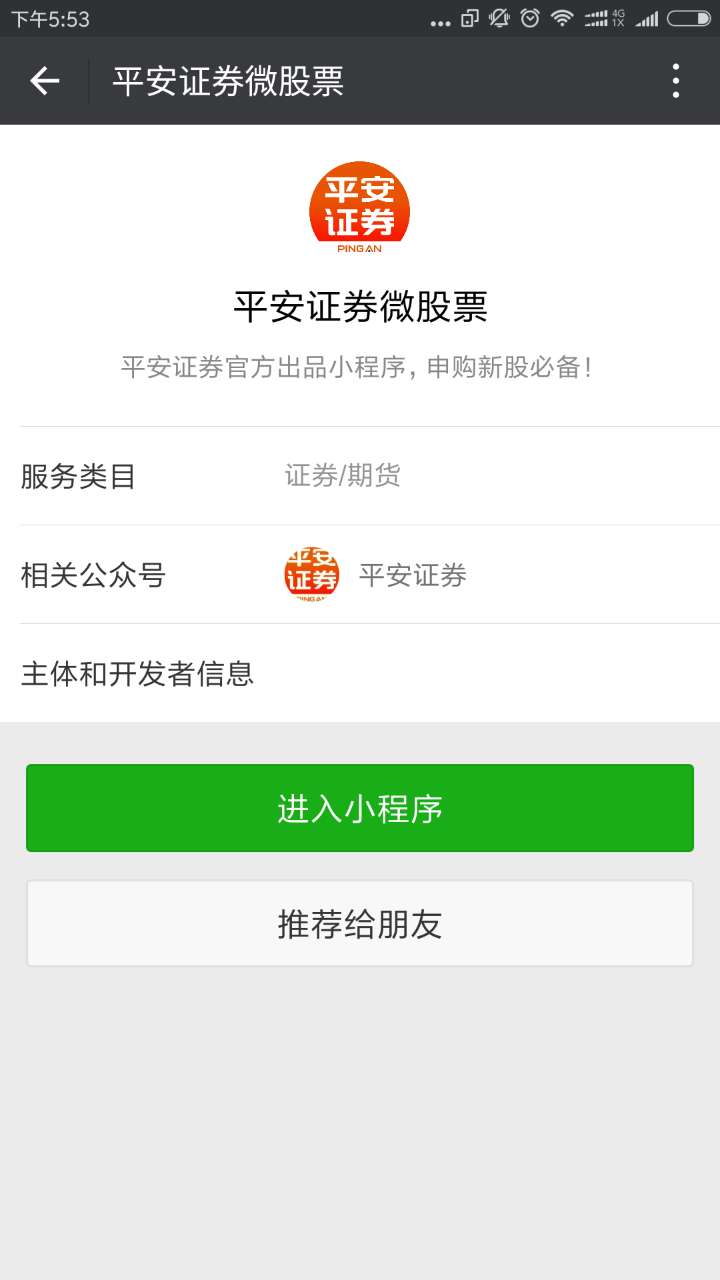The height and width of the screenshot is (1280, 720).
Task: Expand the 服务类目 row
Action: [360, 476]
